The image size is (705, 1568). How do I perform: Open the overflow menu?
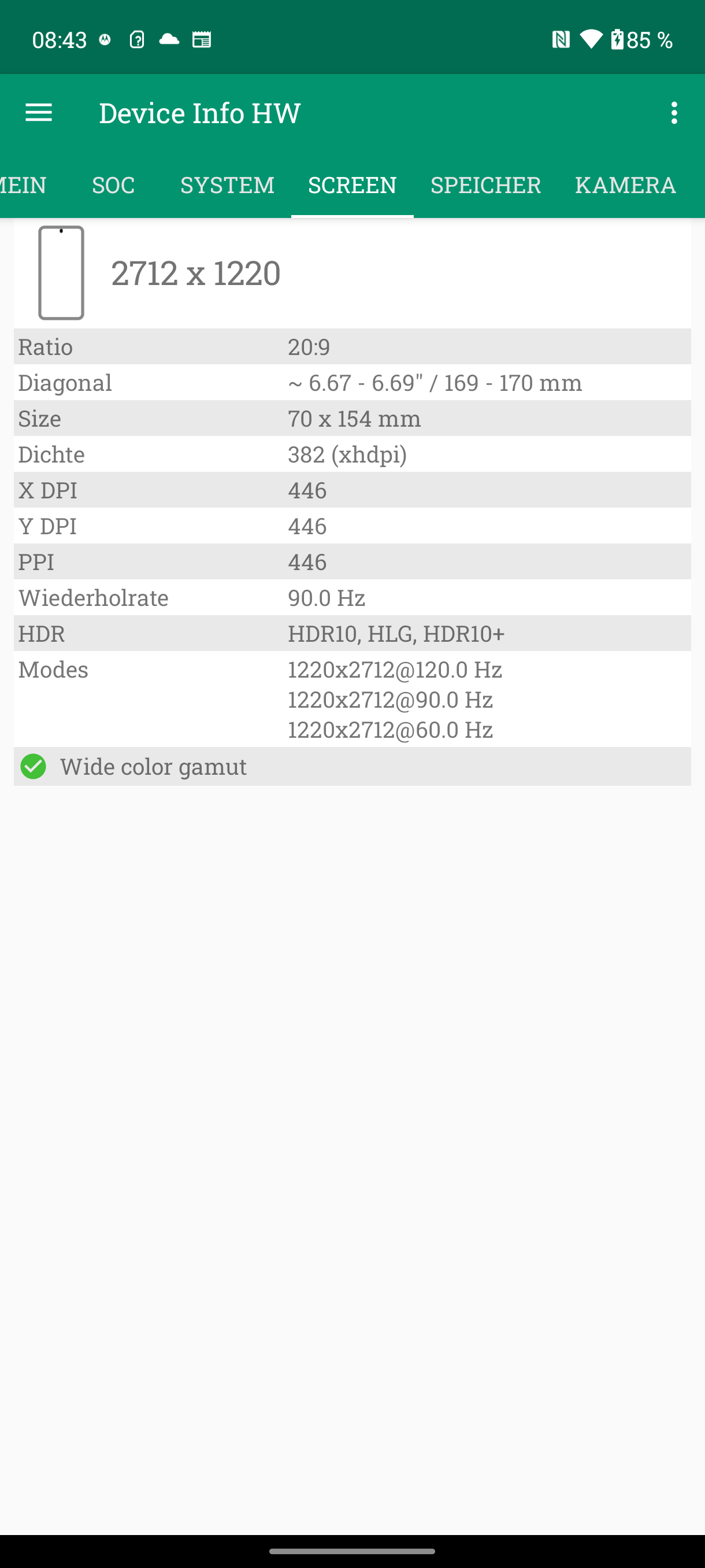tap(673, 113)
